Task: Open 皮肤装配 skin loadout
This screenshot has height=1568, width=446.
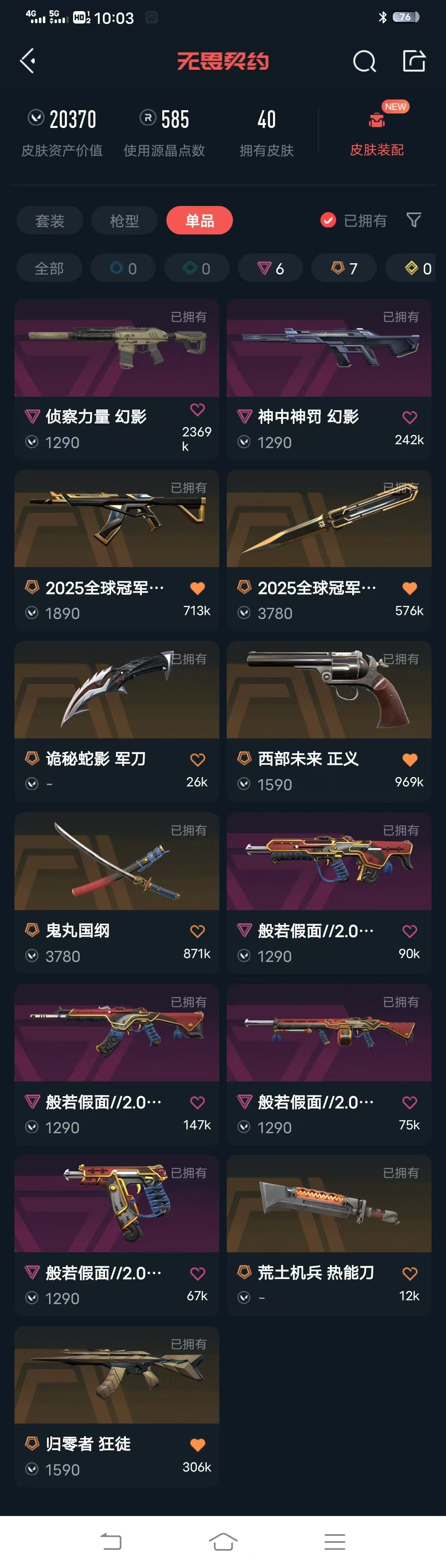Action: [x=377, y=131]
